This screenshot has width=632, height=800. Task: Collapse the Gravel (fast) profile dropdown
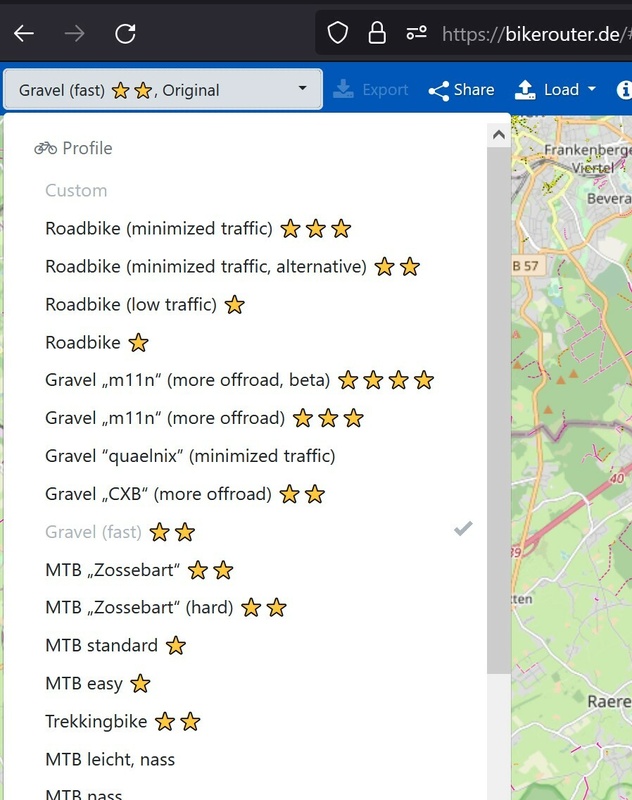coord(162,90)
